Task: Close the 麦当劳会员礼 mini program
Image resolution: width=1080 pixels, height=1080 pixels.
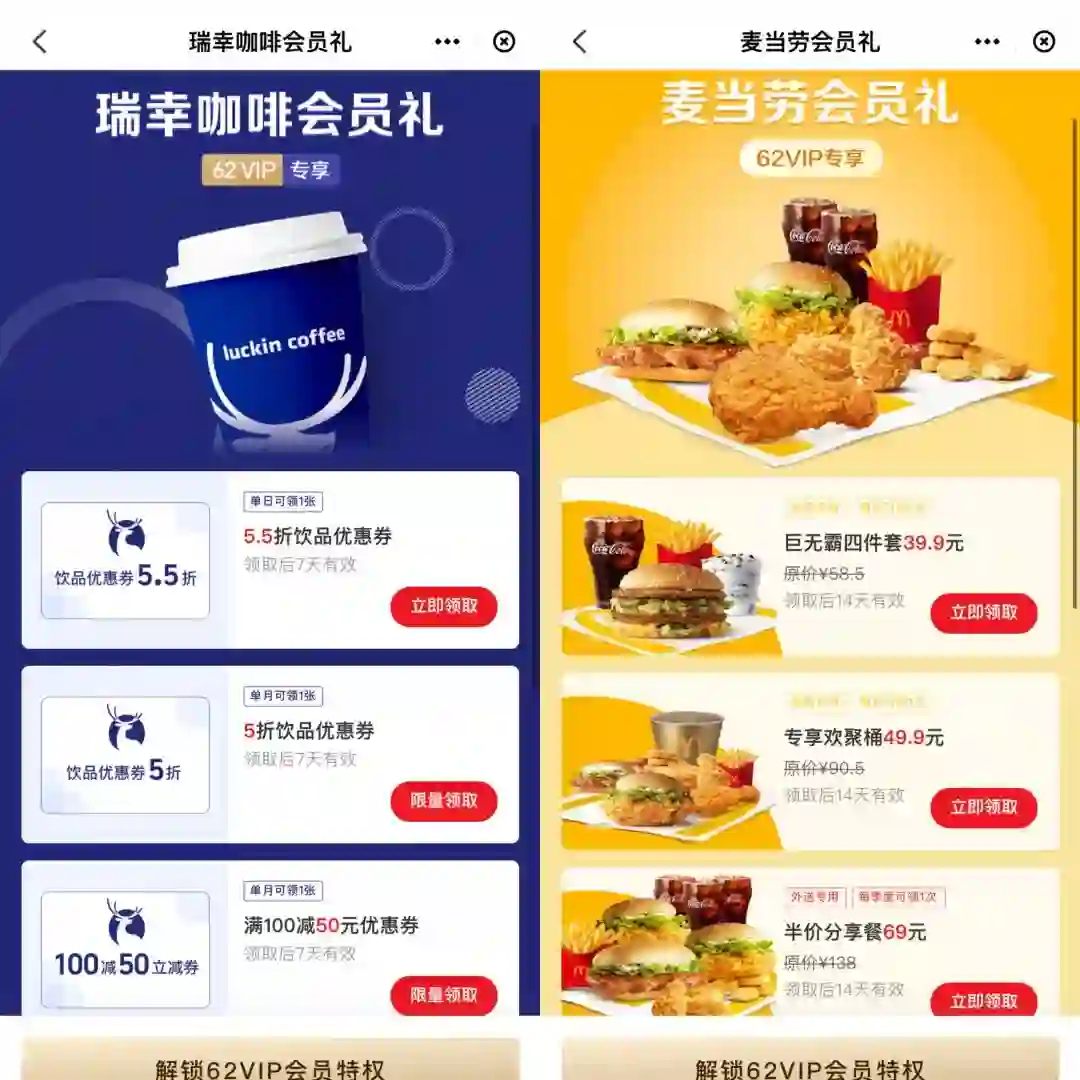Action: click(x=1044, y=41)
